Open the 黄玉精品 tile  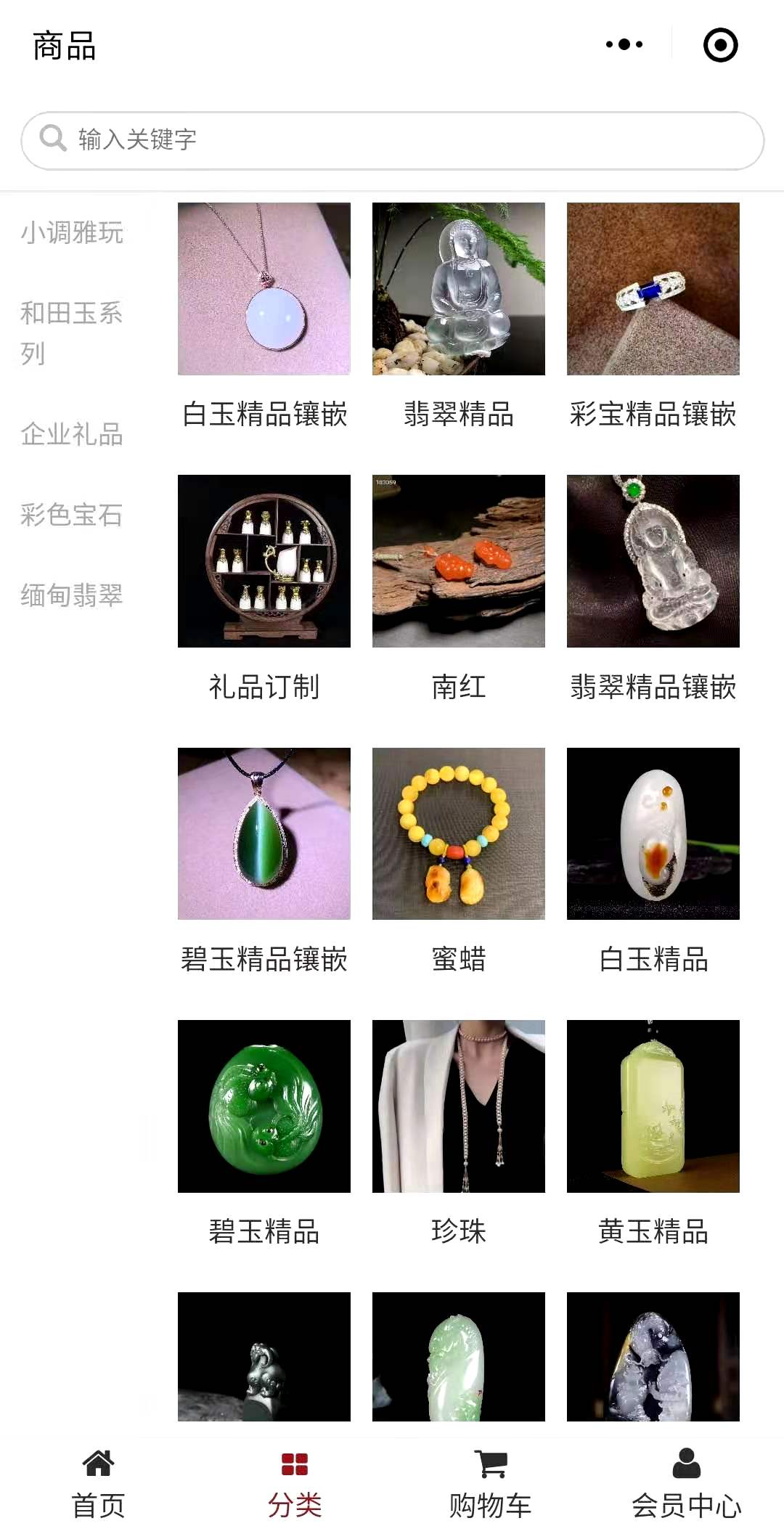653,1134
